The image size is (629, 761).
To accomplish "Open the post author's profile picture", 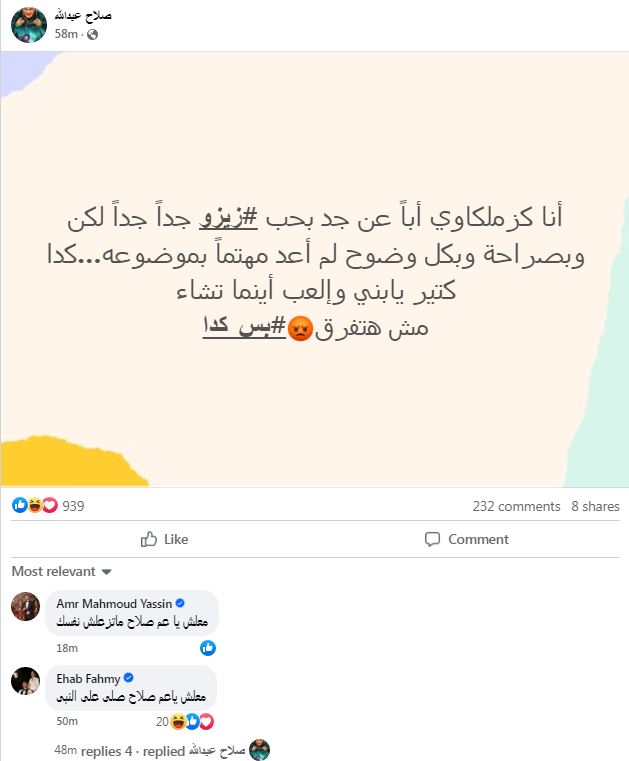I will click(x=28, y=24).
